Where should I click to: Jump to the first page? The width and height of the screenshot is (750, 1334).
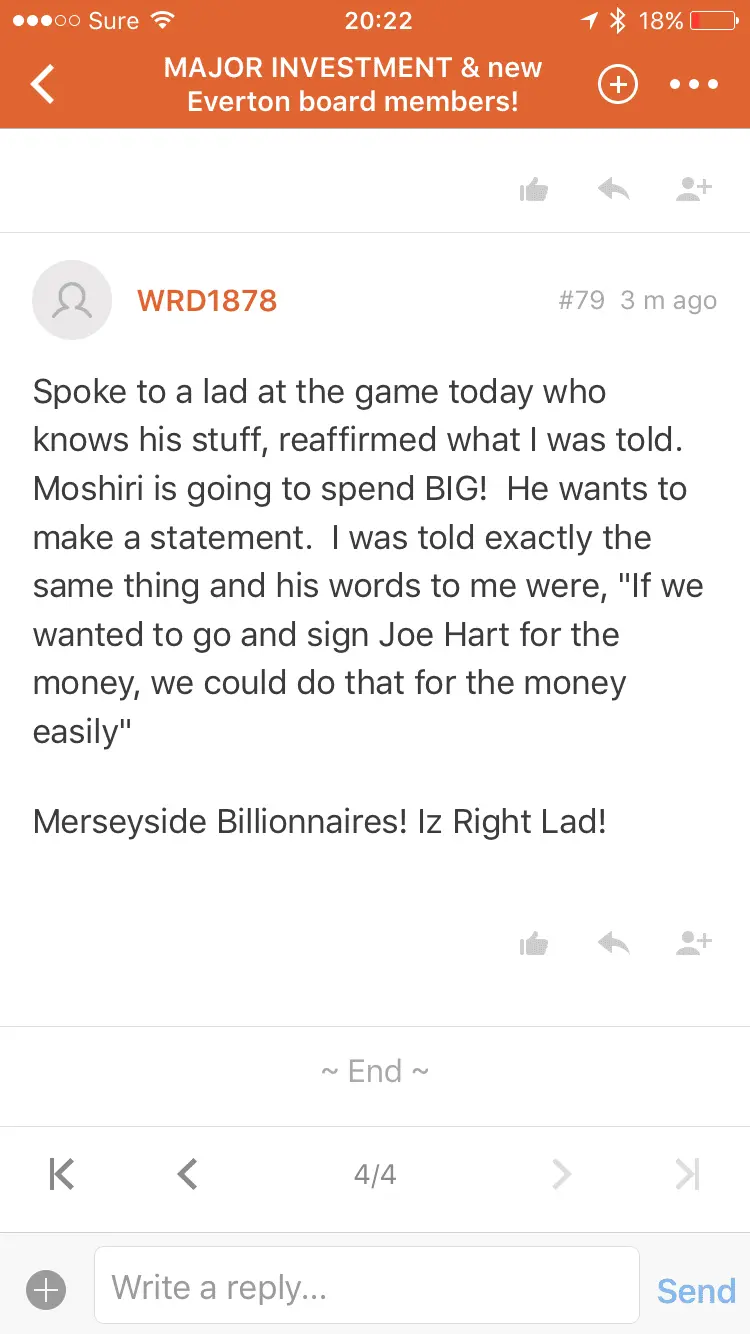click(62, 1174)
